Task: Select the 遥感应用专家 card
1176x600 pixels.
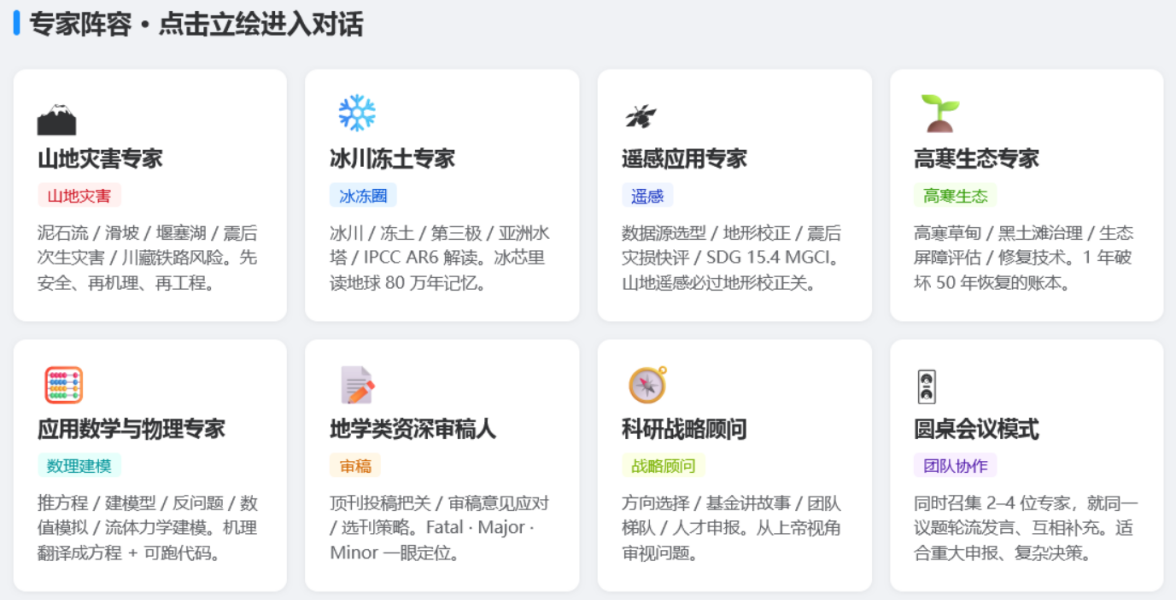Action: (734, 195)
